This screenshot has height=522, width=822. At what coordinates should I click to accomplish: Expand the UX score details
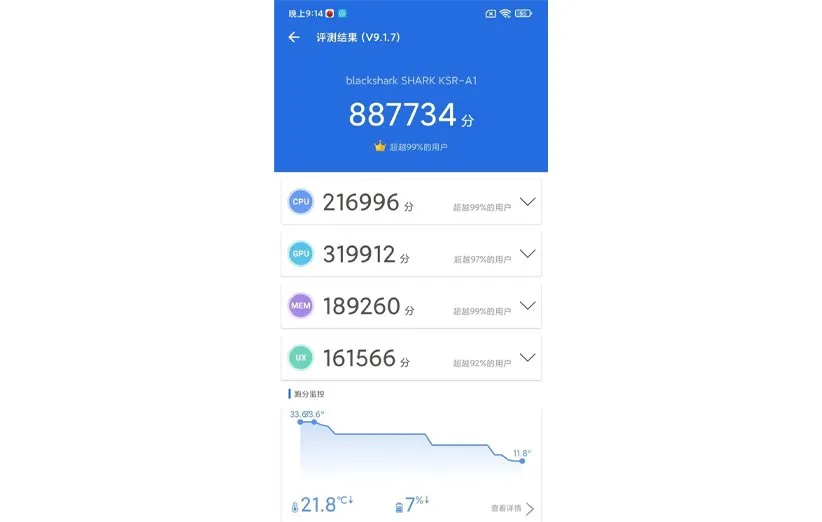528,357
